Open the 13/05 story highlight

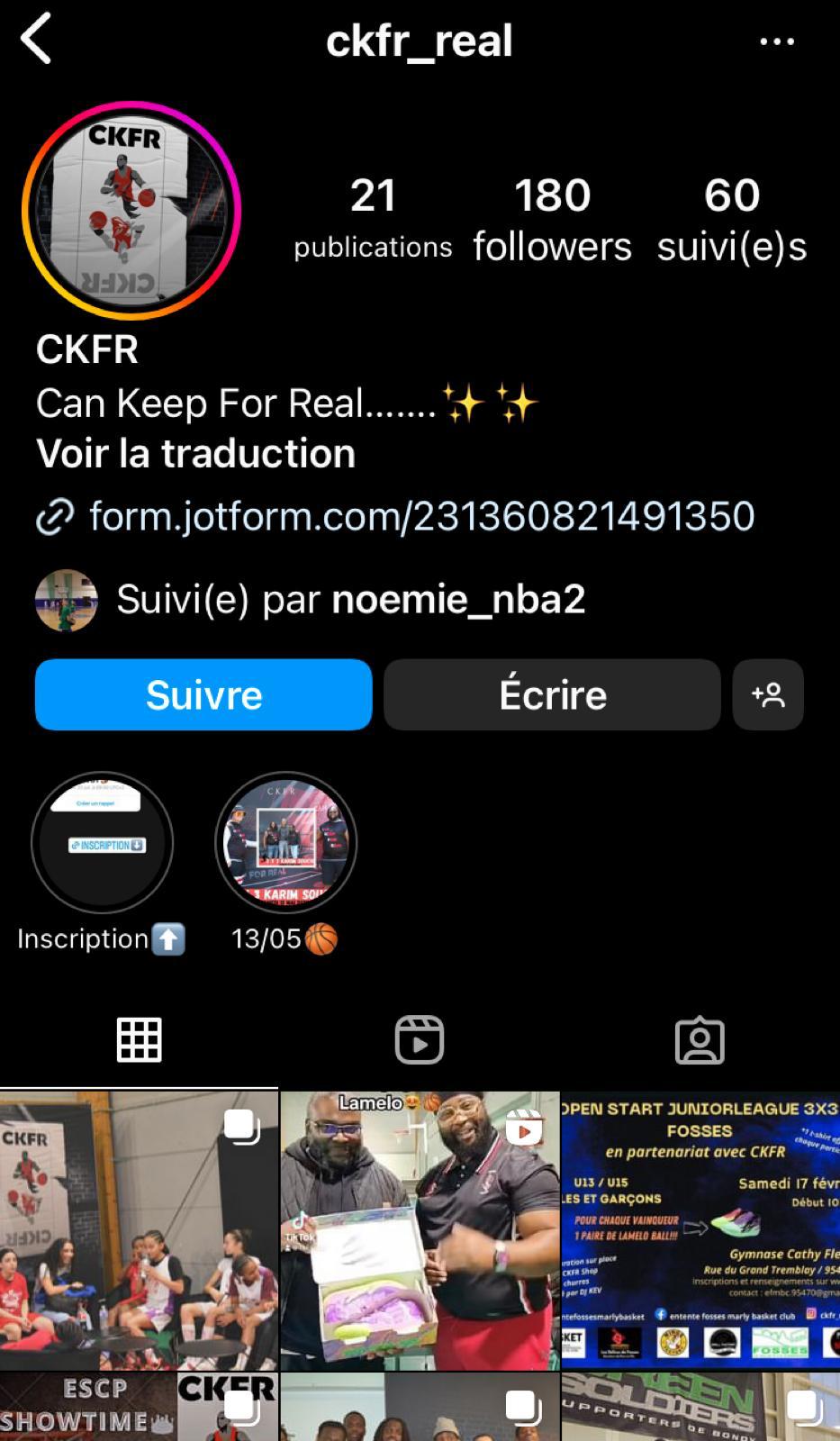coord(285,843)
